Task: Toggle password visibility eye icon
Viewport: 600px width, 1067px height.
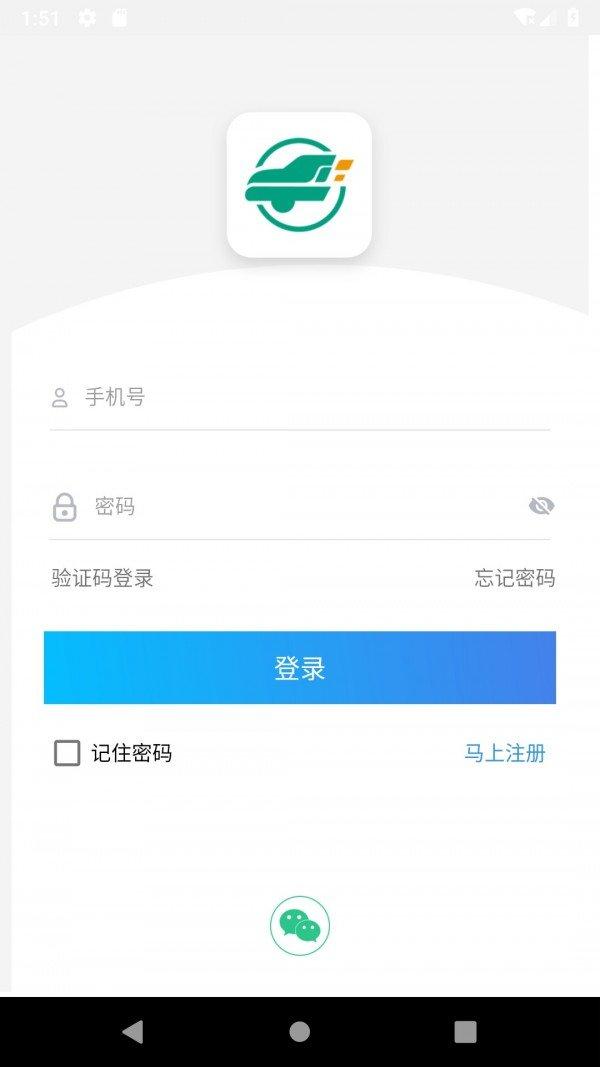Action: click(x=541, y=507)
